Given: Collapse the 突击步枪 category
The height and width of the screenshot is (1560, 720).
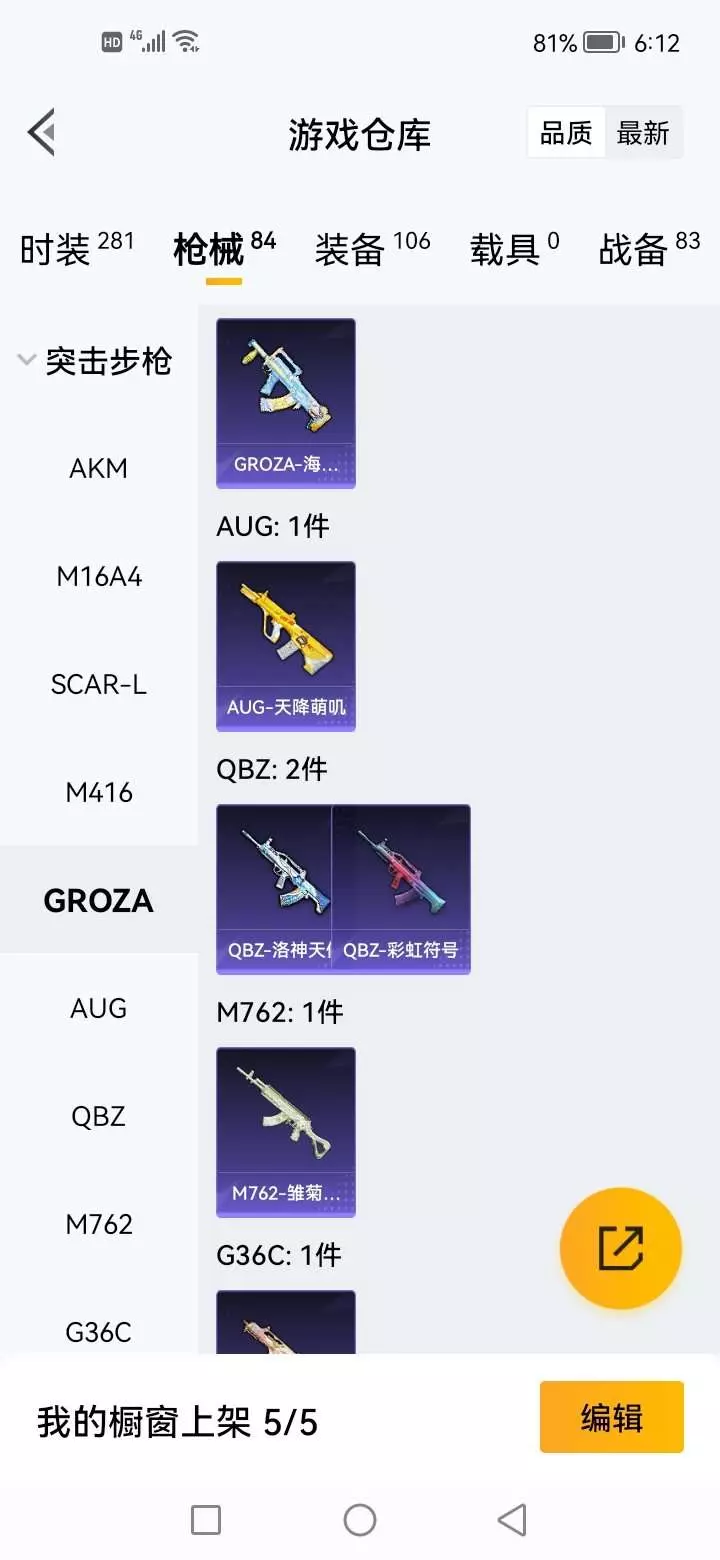Looking at the screenshot, I should 98,361.
